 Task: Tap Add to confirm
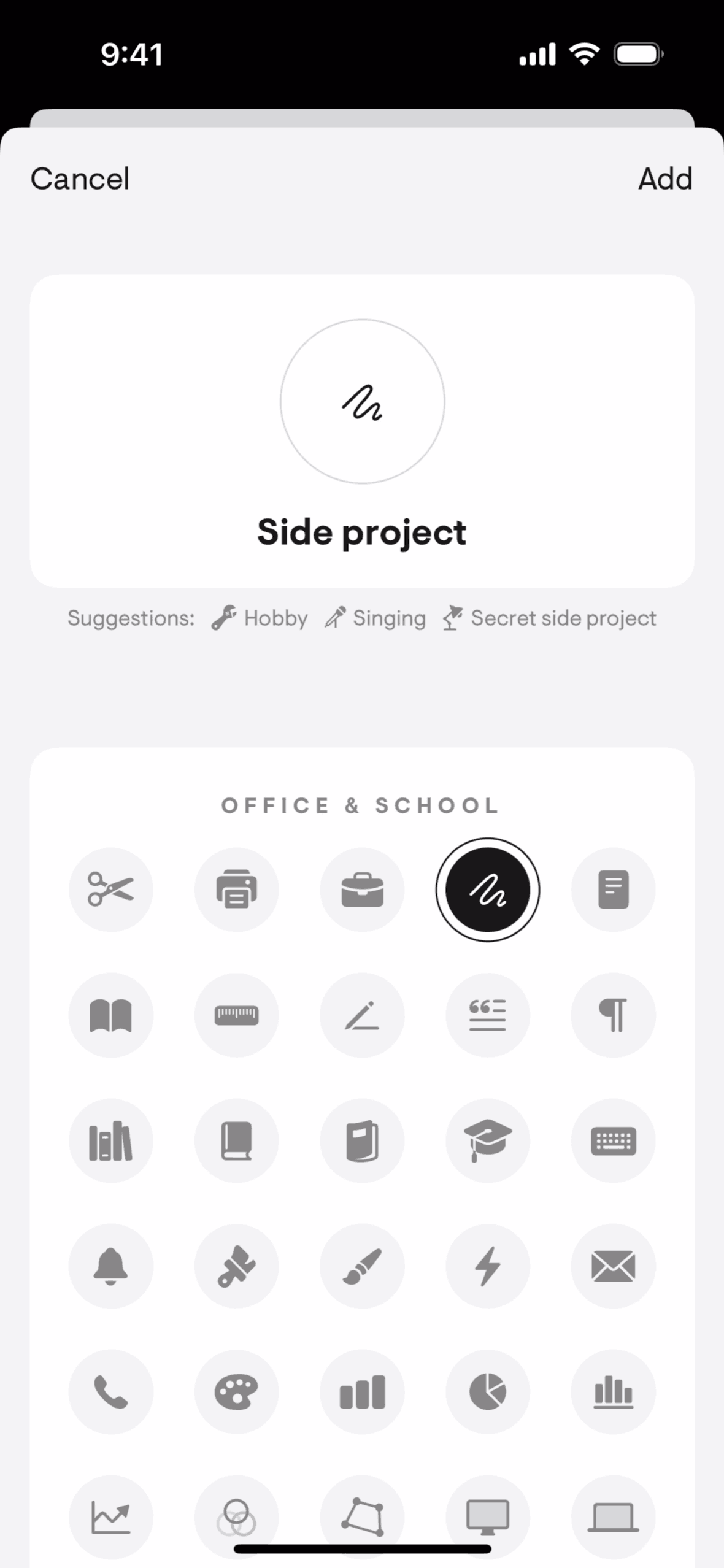coord(665,179)
